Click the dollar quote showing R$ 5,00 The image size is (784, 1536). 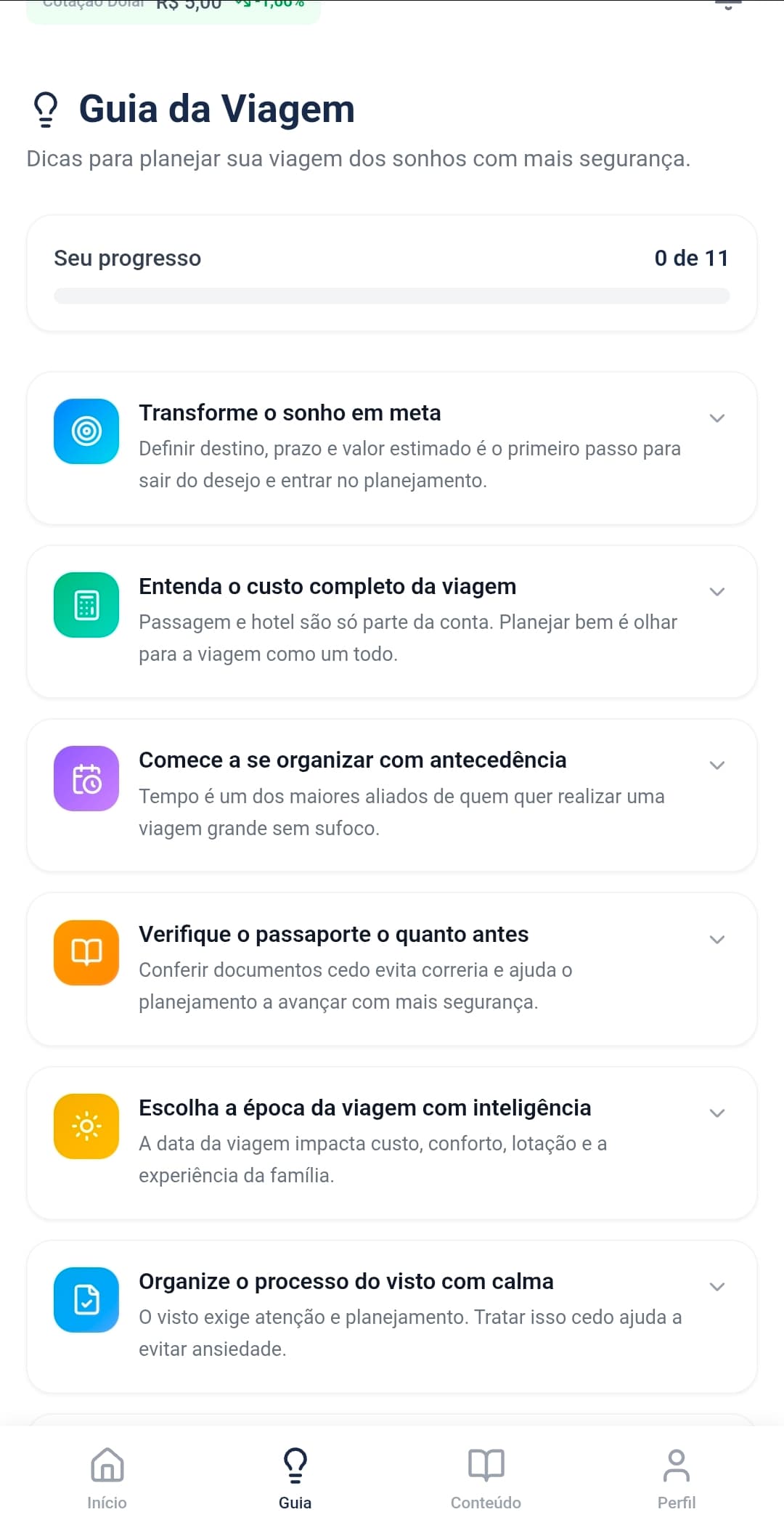(174, 7)
